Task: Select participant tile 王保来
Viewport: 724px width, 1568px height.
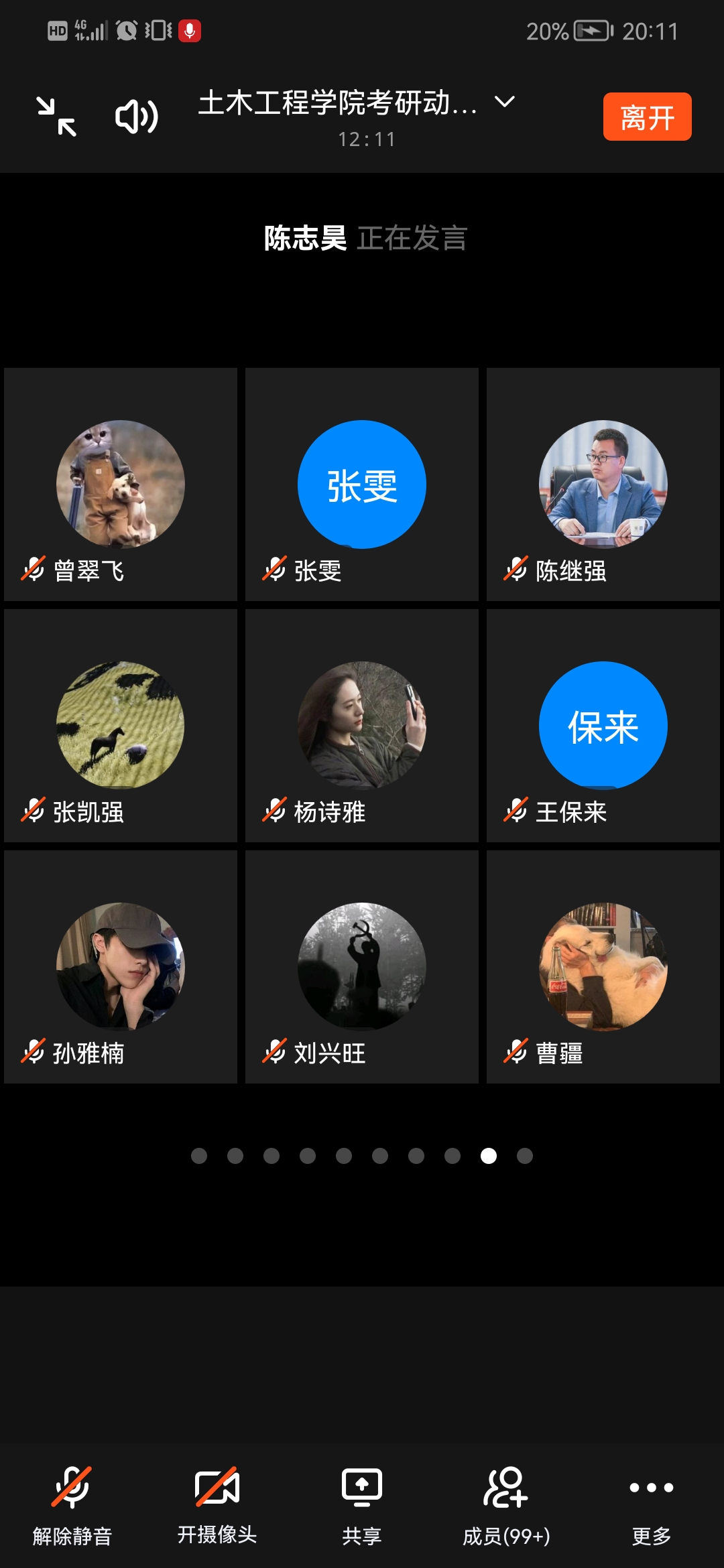Action: [x=603, y=726]
